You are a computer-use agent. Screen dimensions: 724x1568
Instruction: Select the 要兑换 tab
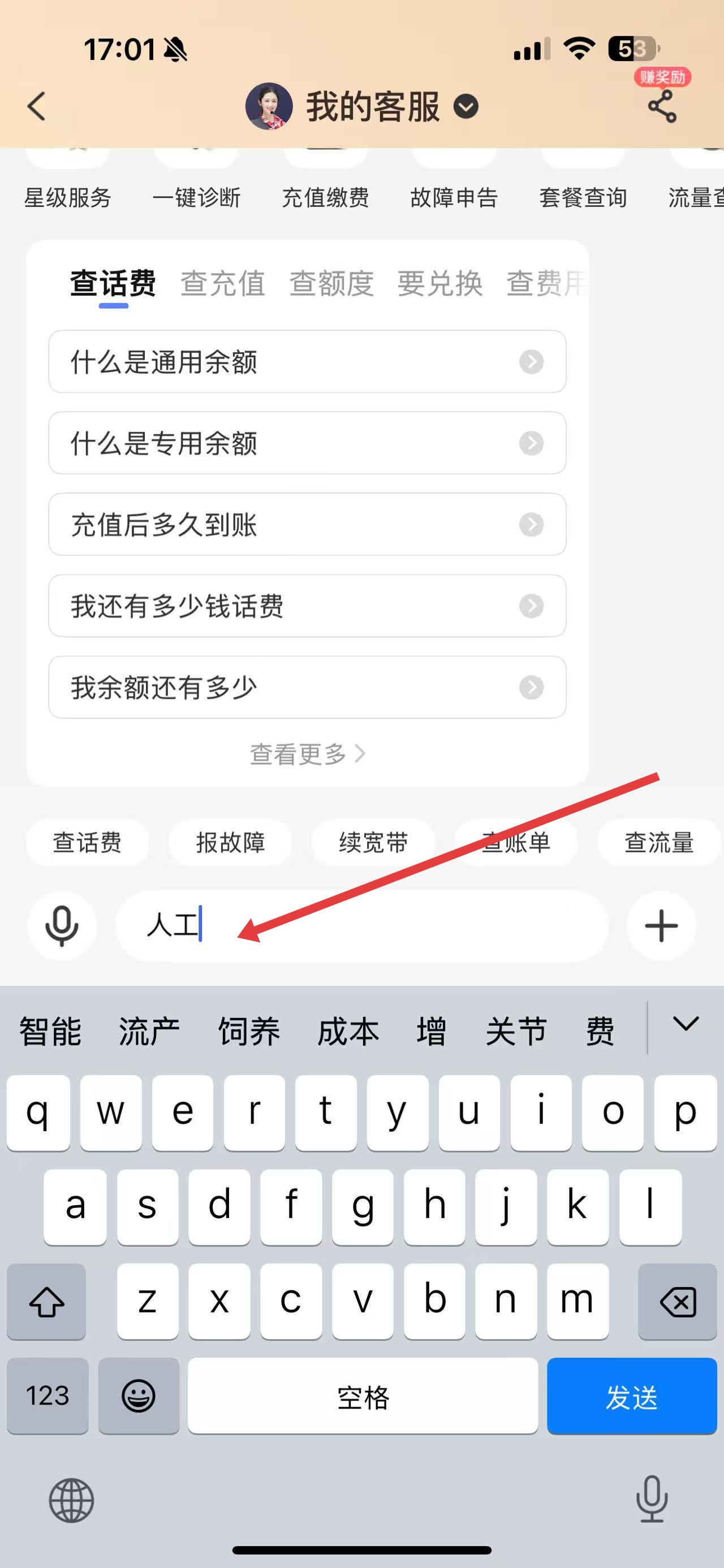[x=439, y=284]
